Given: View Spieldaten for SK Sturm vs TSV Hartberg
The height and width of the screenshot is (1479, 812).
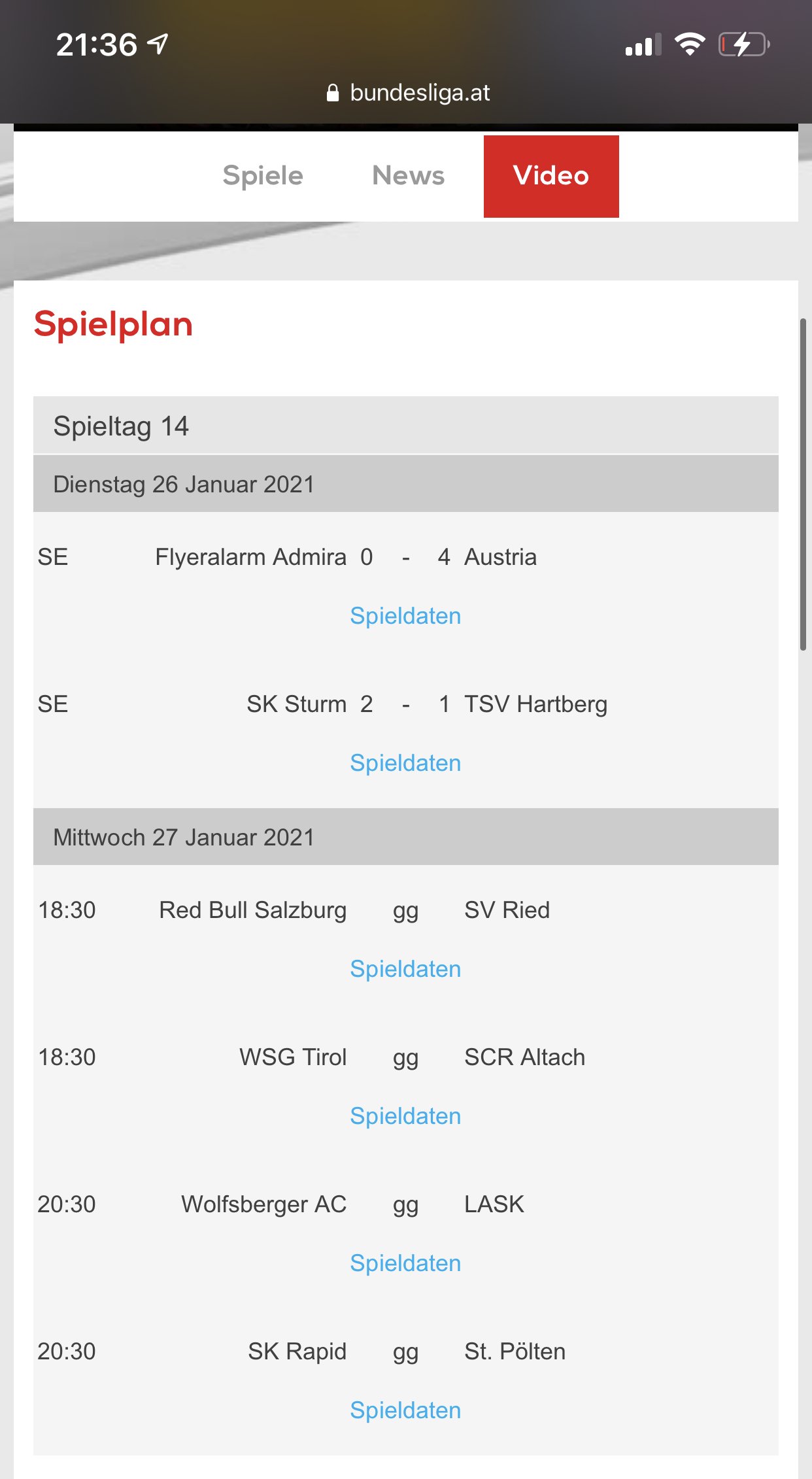Looking at the screenshot, I should pos(405,763).
